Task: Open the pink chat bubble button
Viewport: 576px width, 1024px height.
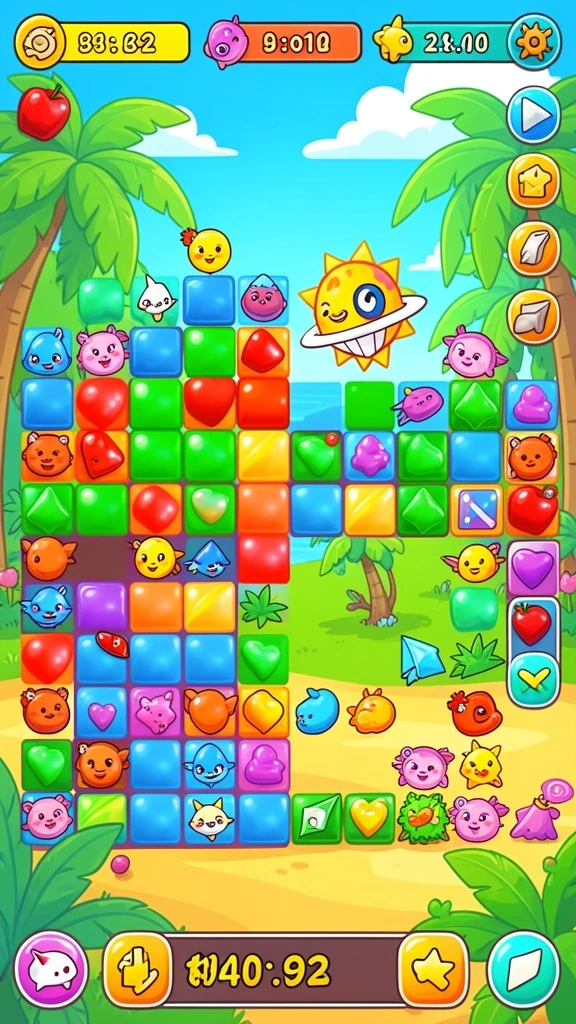Action: click(x=51, y=969)
